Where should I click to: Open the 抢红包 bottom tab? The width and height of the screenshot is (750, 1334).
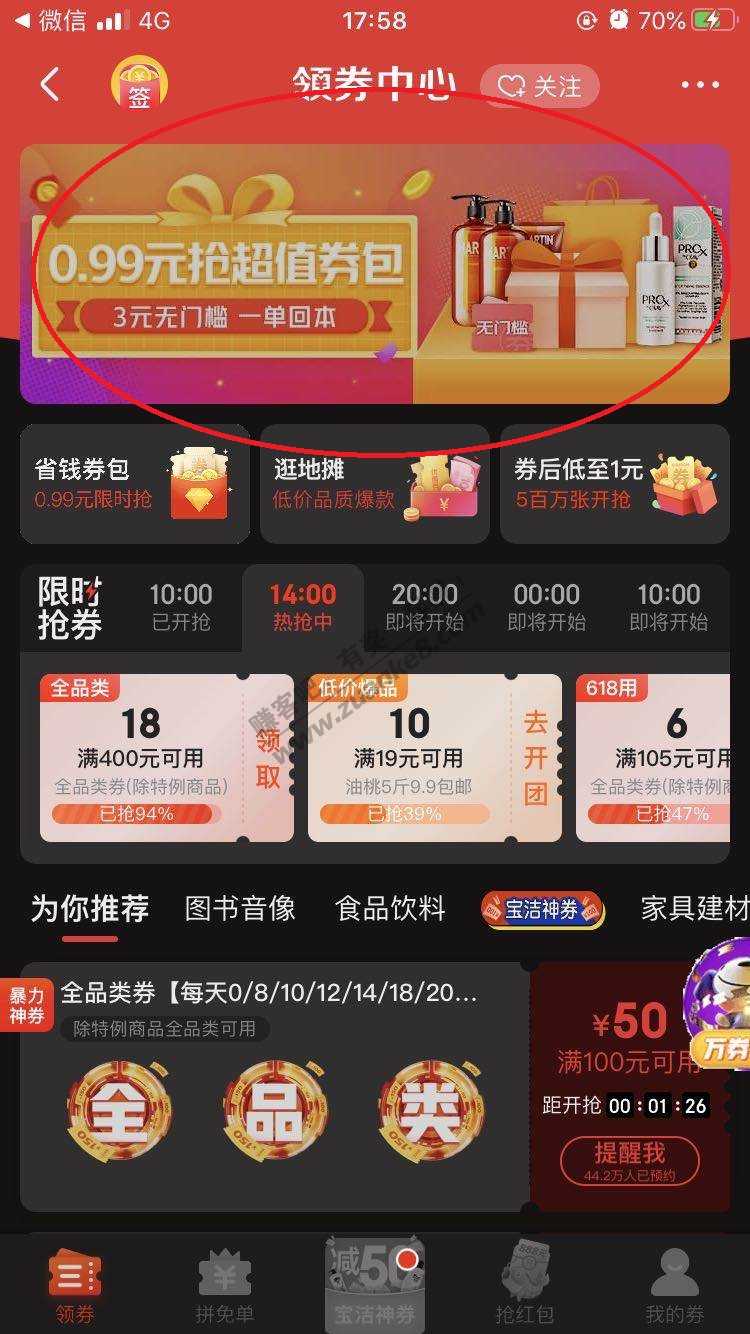click(525, 1285)
